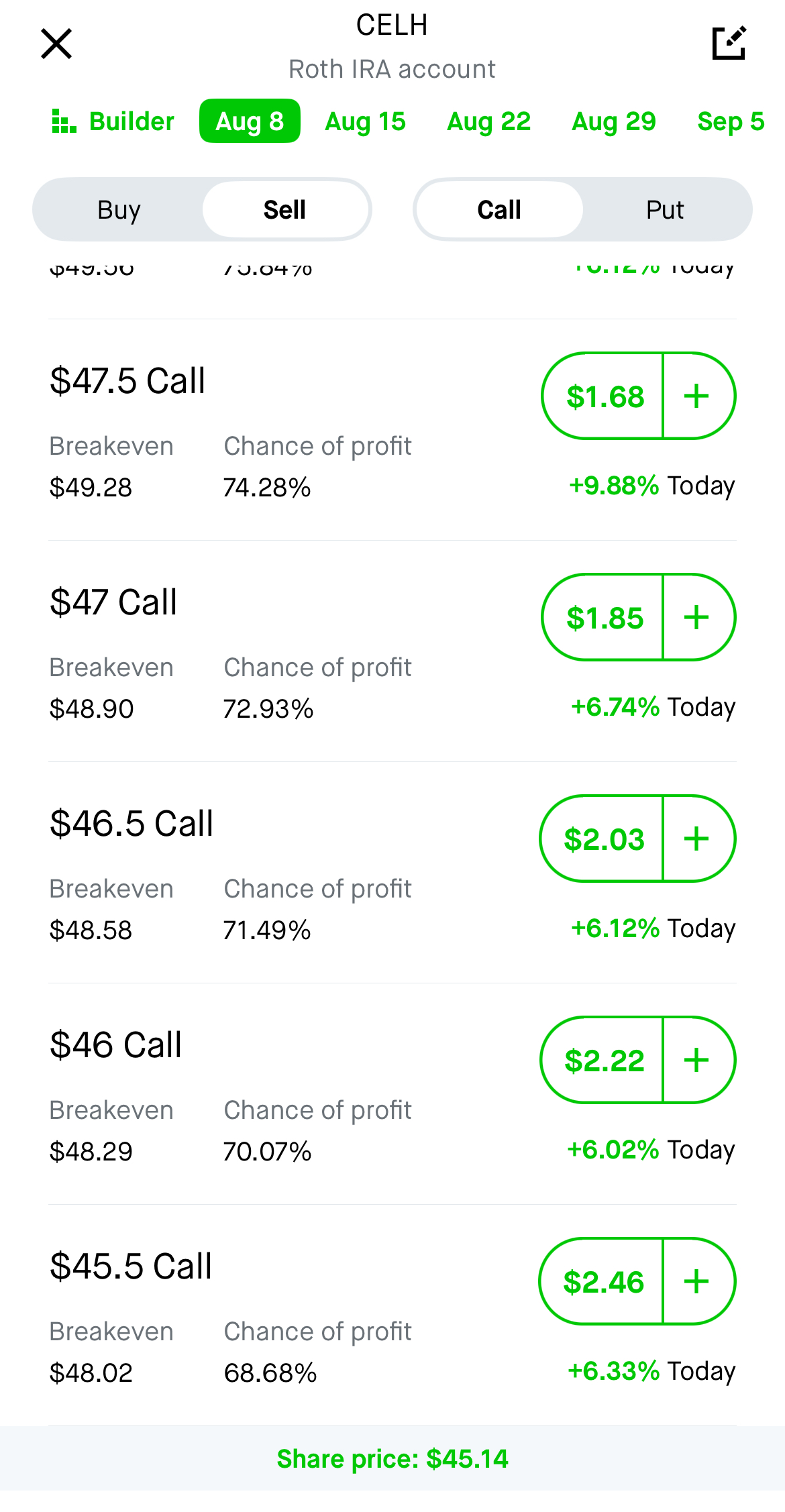Viewport: 785px width, 1512px height.
Task: Add the $47 Call at $1.85
Action: coord(697,617)
